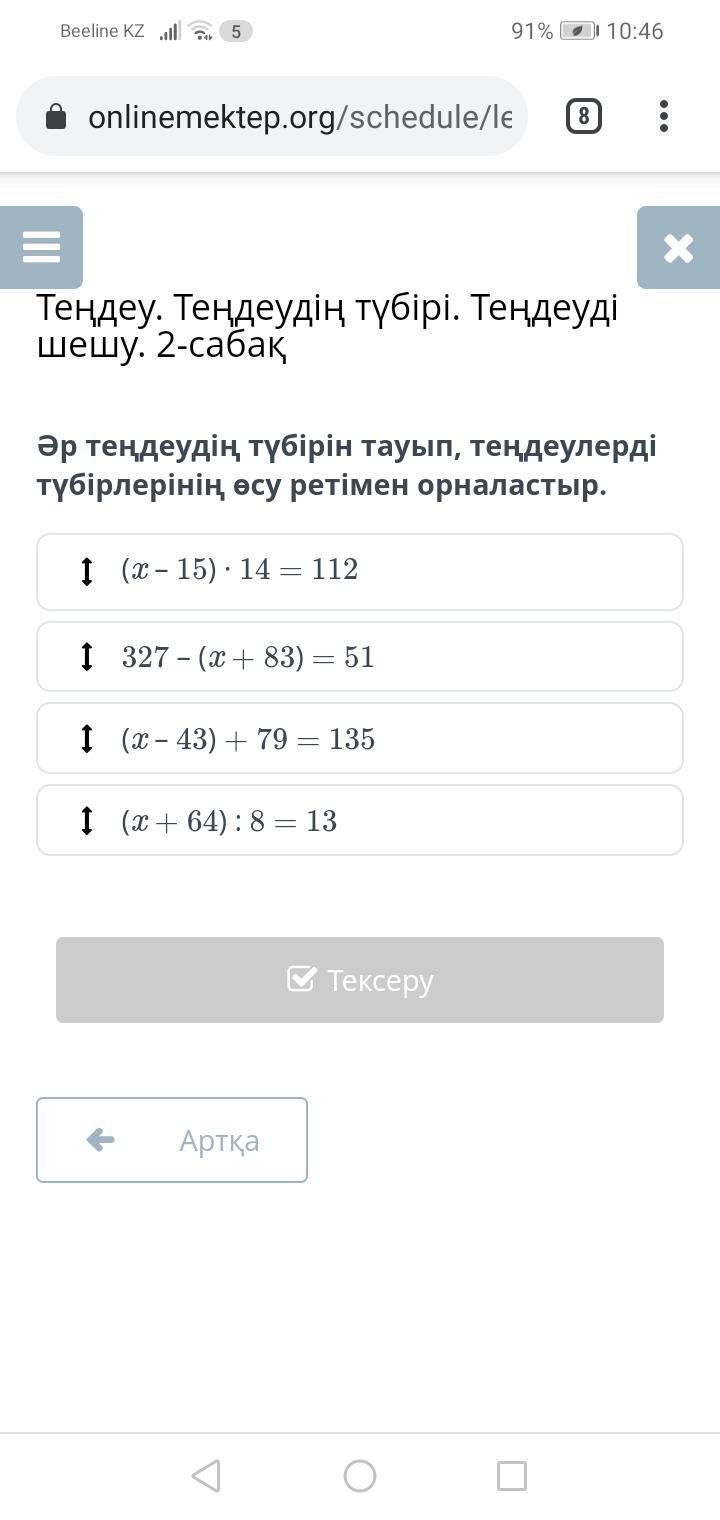
Task: Tap the Тексеру check button
Action: point(360,980)
